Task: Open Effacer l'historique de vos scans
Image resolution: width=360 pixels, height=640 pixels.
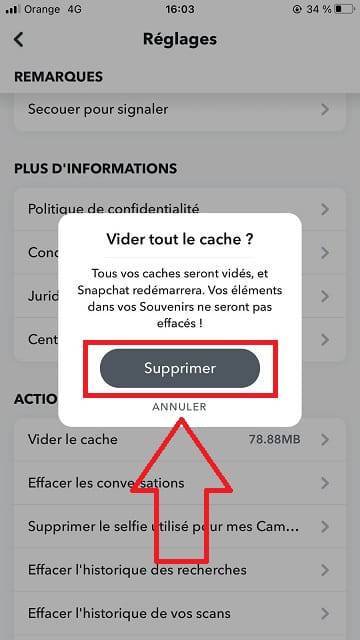Action: 180,613
